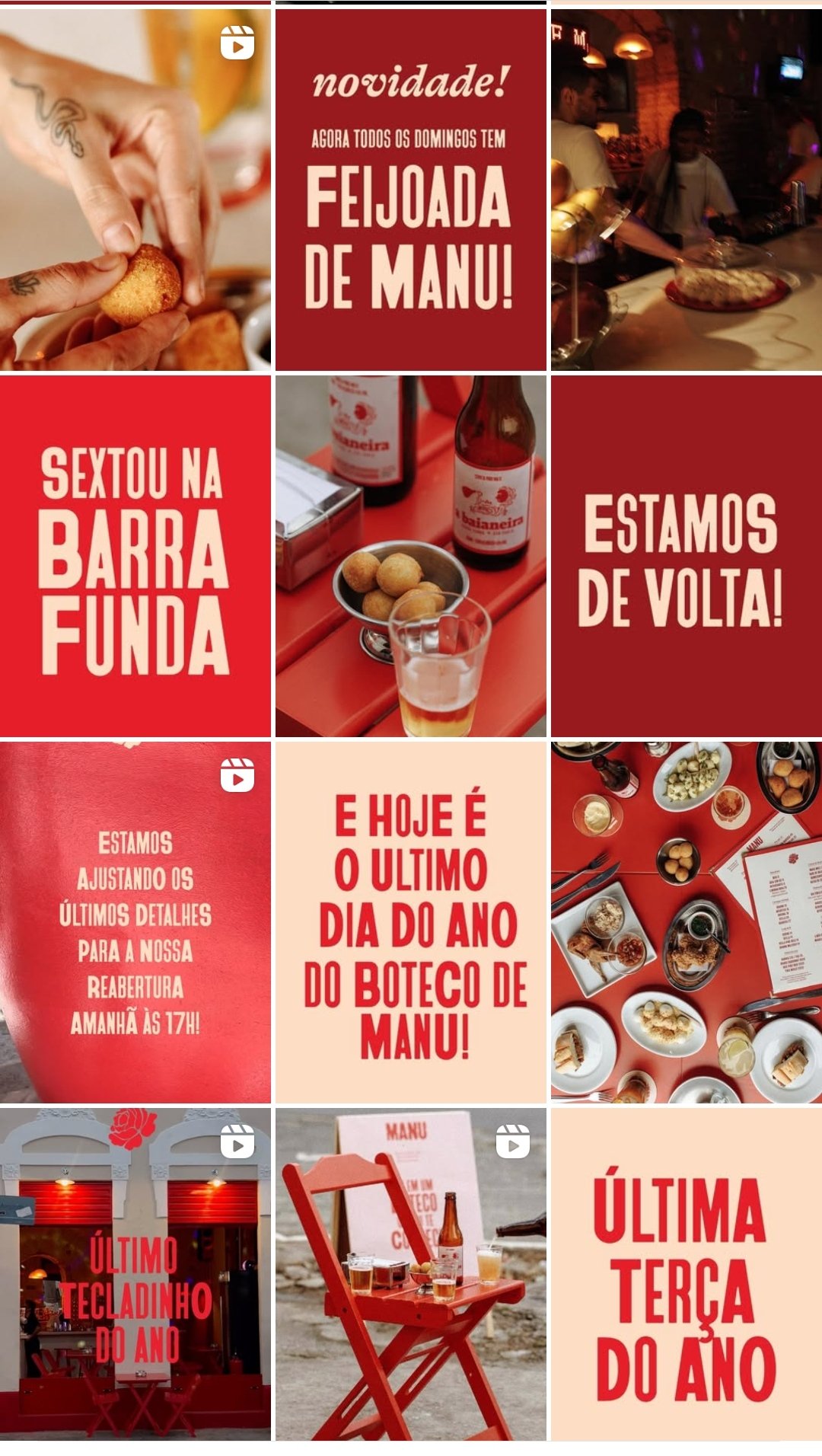Image resolution: width=822 pixels, height=1456 pixels.
Task: Open the reel of a hand holding a croquette
Action: coord(135,190)
